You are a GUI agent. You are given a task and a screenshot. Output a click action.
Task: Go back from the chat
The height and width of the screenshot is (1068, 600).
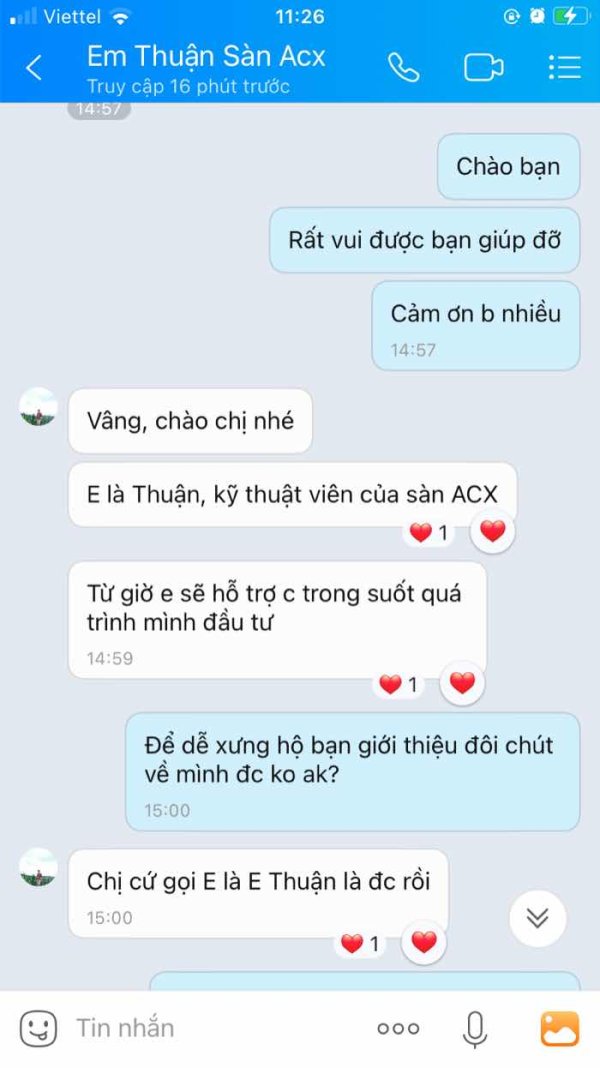34,68
